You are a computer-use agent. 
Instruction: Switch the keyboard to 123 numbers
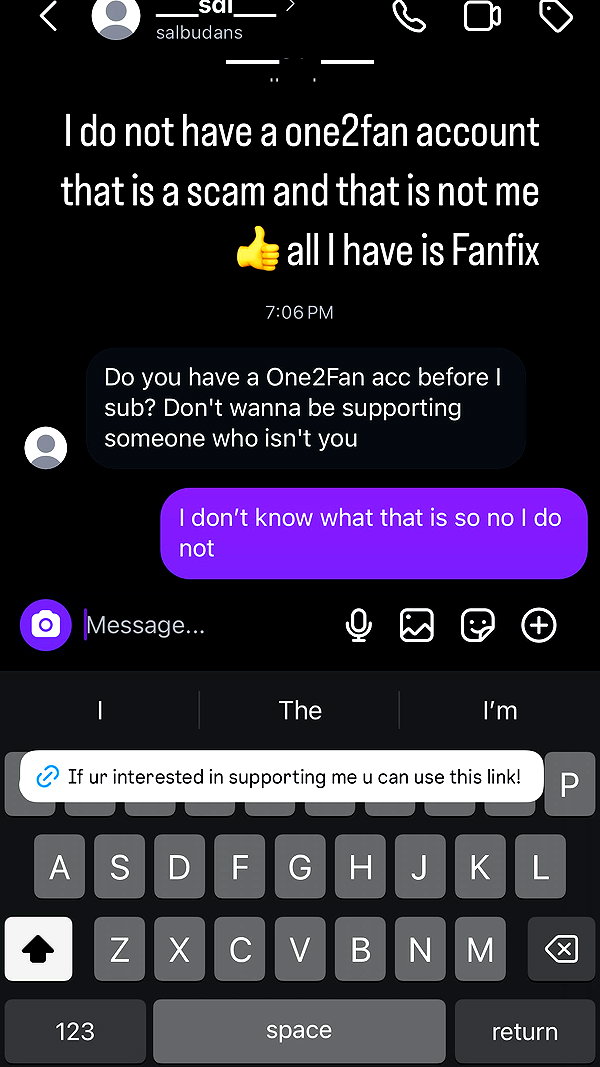point(75,1032)
